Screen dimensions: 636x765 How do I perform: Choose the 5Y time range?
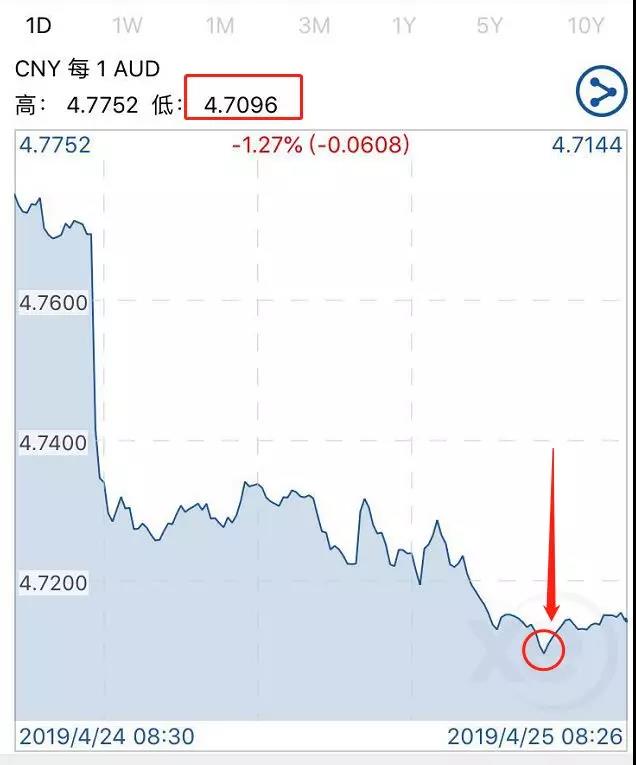pyautogui.click(x=489, y=26)
